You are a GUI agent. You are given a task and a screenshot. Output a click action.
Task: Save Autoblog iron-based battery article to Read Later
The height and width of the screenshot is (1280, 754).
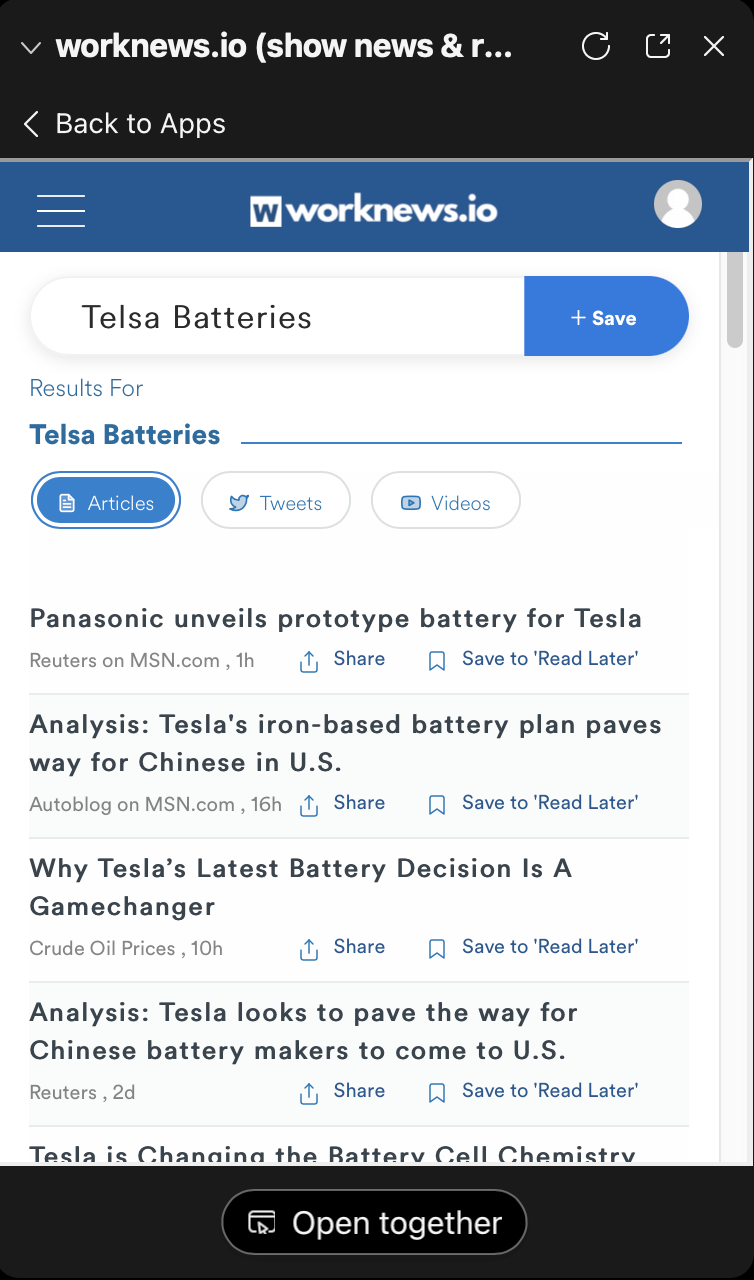pos(533,804)
